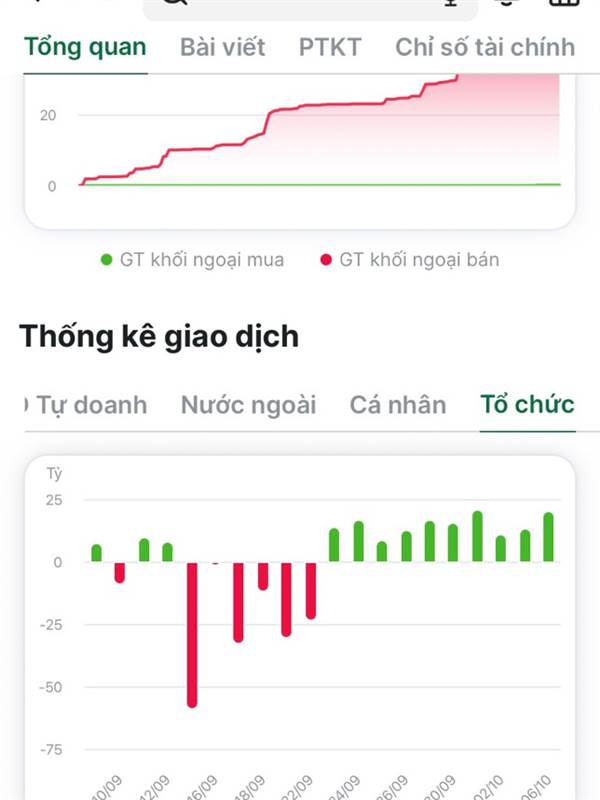Open the Bài viết tab
The width and height of the screenshot is (600, 800).
click(222, 47)
